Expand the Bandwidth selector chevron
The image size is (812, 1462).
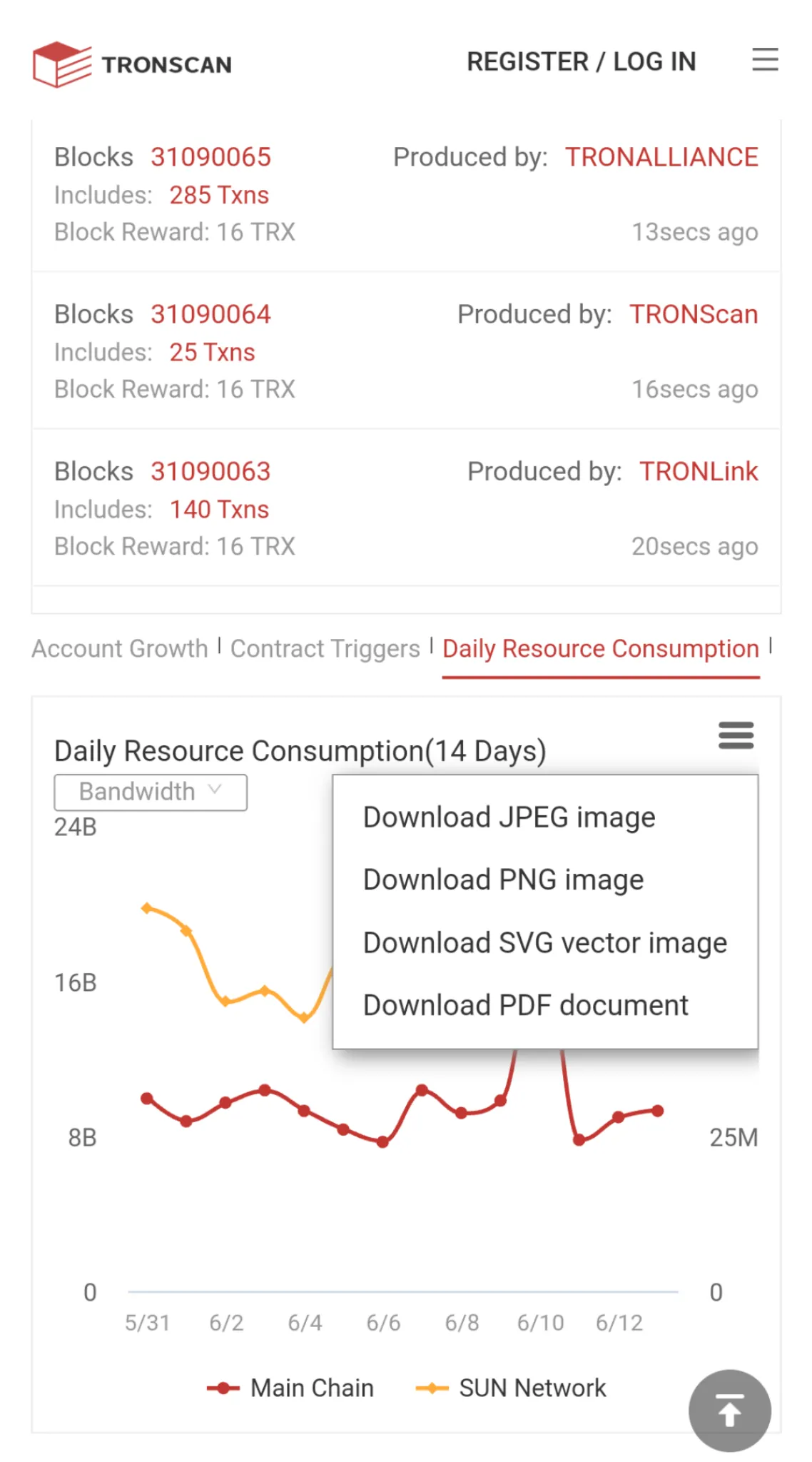click(213, 791)
